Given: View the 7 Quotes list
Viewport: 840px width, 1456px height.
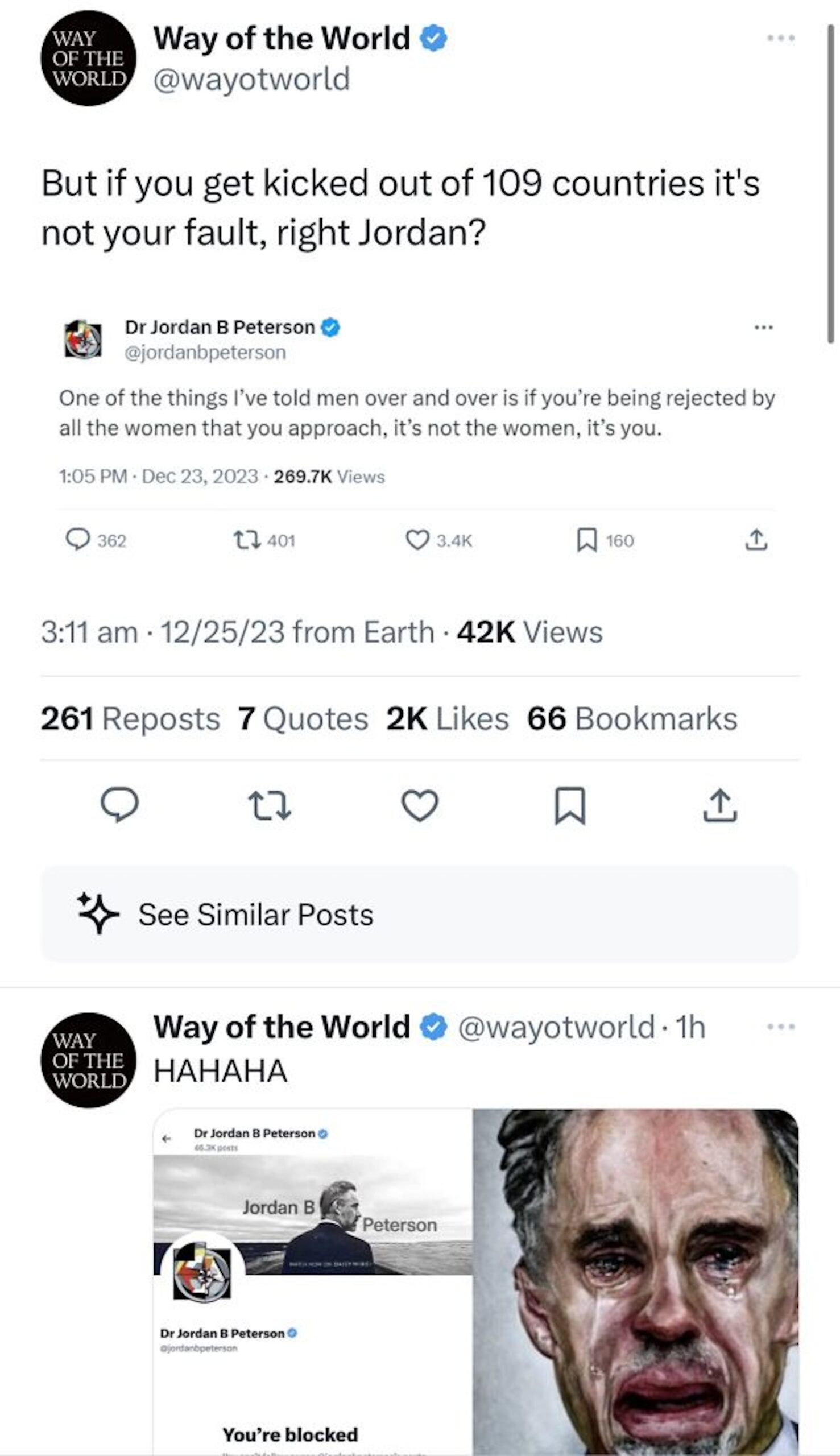Looking at the screenshot, I should (304, 719).
